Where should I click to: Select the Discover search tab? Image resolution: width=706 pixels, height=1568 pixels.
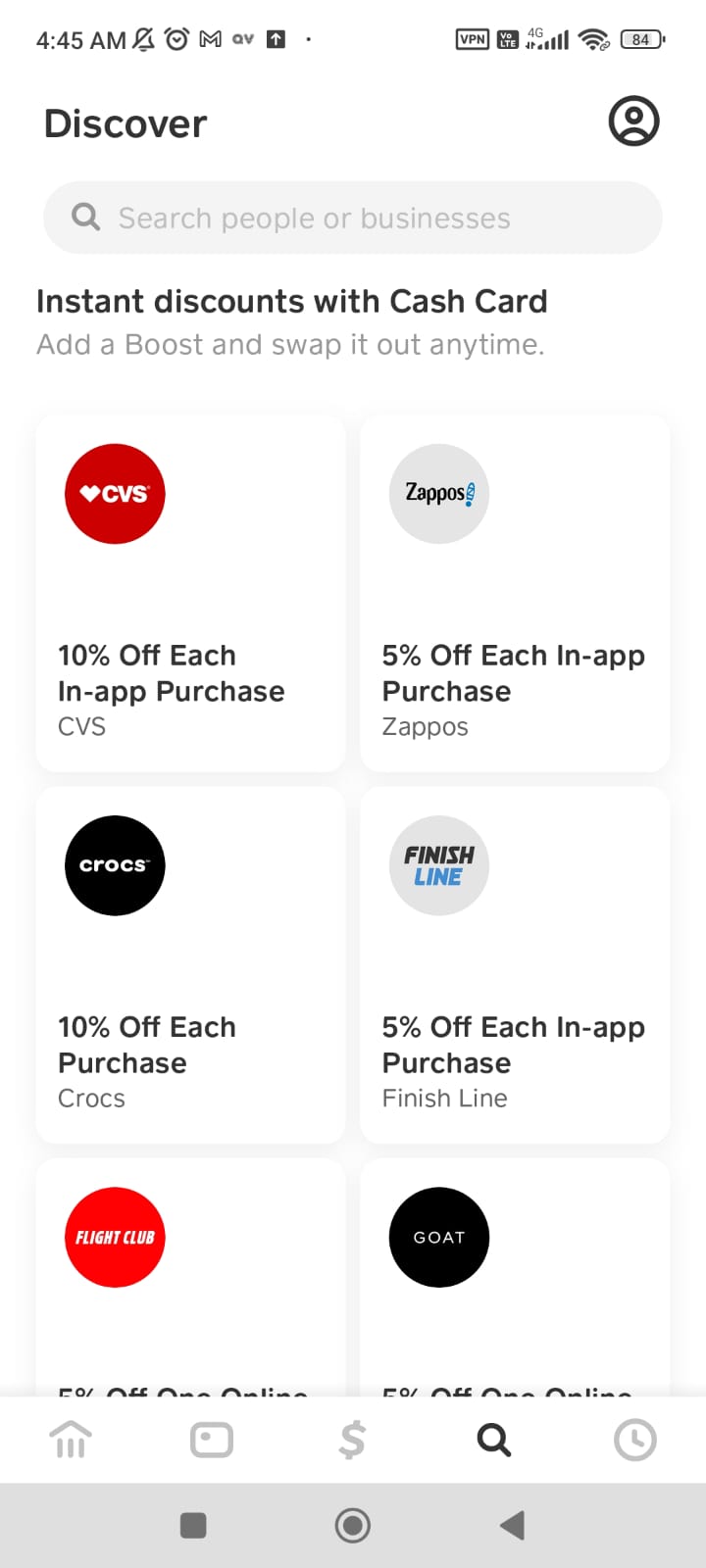[x=493, y=1440]
